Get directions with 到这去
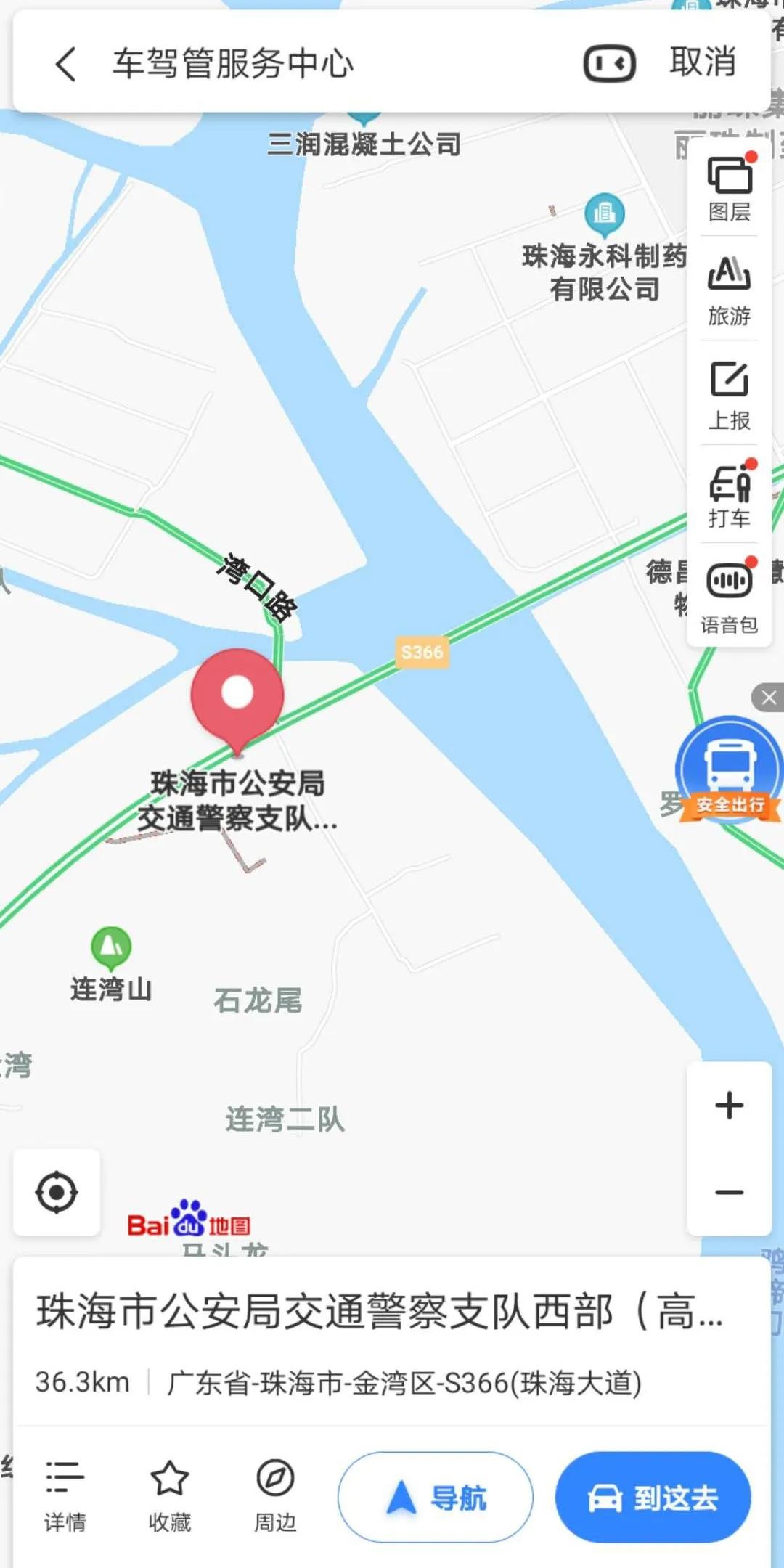 pyautogui.click(x=653, y=1497)
